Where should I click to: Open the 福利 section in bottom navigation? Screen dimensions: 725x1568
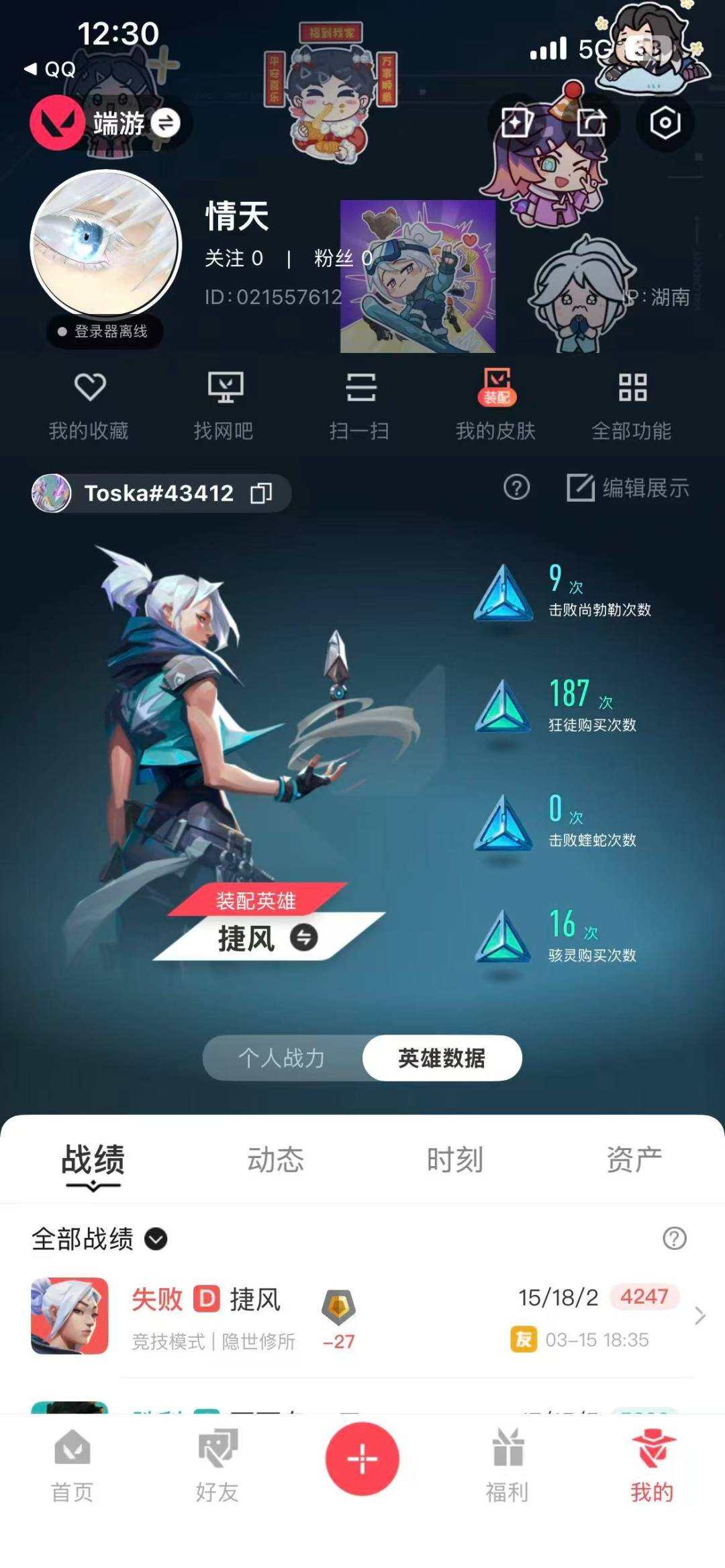[x=505, y=1469]
